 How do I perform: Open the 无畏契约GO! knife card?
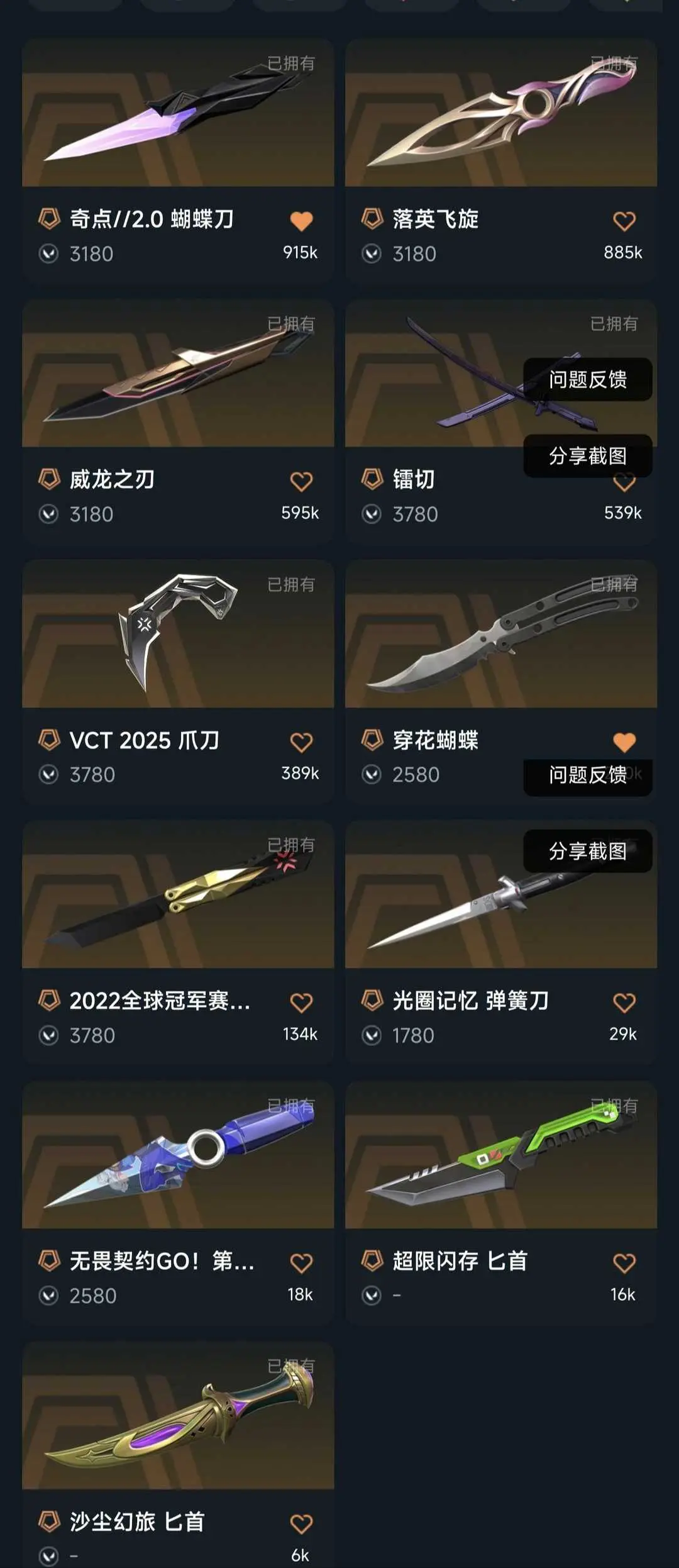(178, 1155)
